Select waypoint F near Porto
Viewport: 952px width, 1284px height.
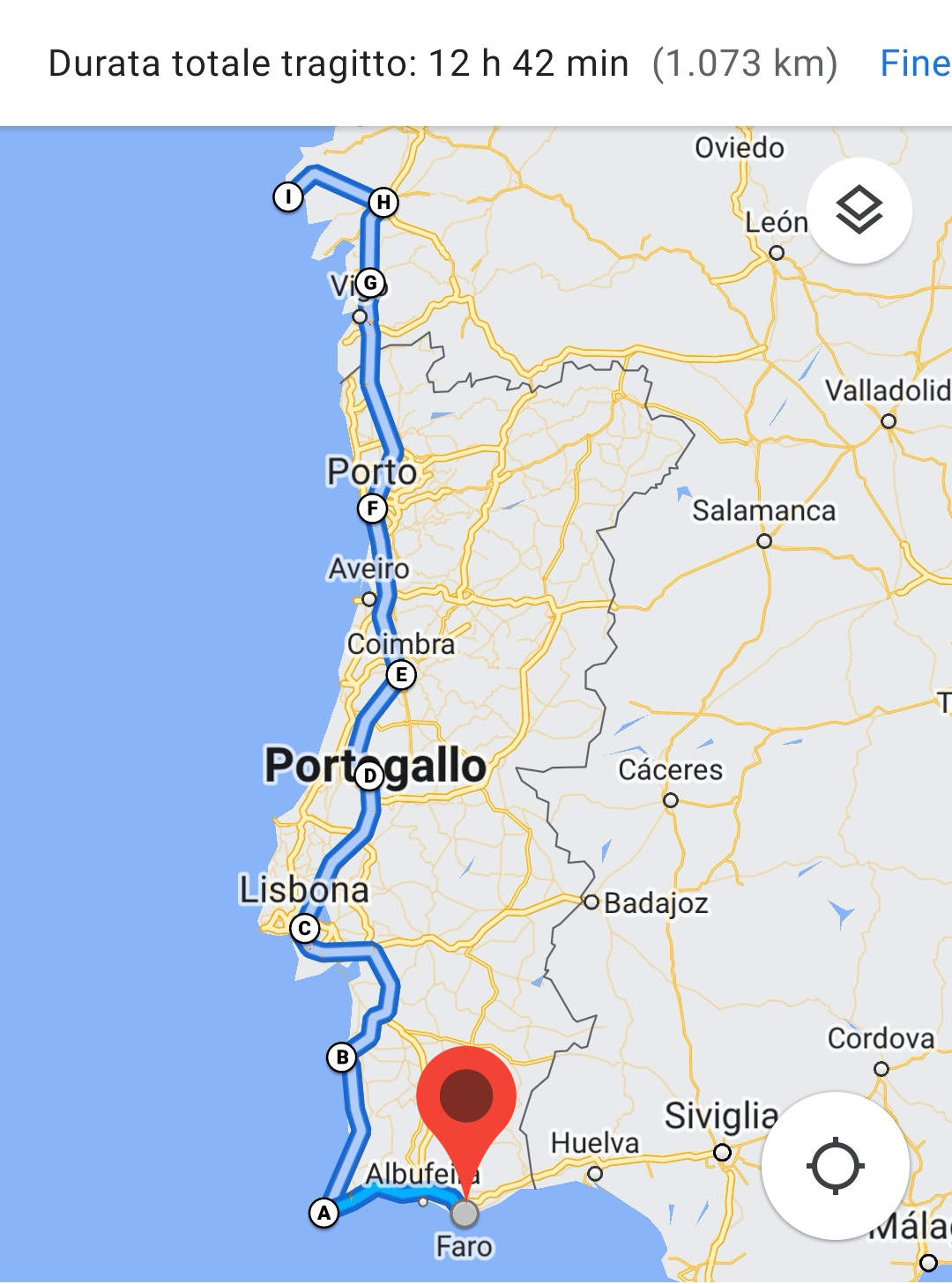pos(373,508)
